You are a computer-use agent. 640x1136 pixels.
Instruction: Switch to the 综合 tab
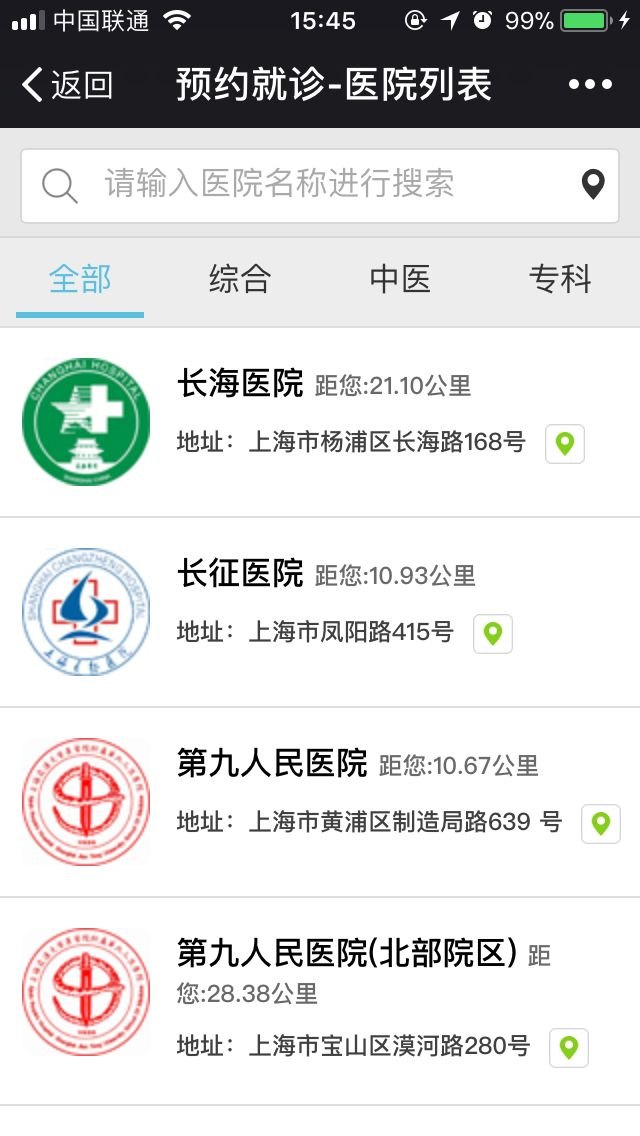[240, 279]
